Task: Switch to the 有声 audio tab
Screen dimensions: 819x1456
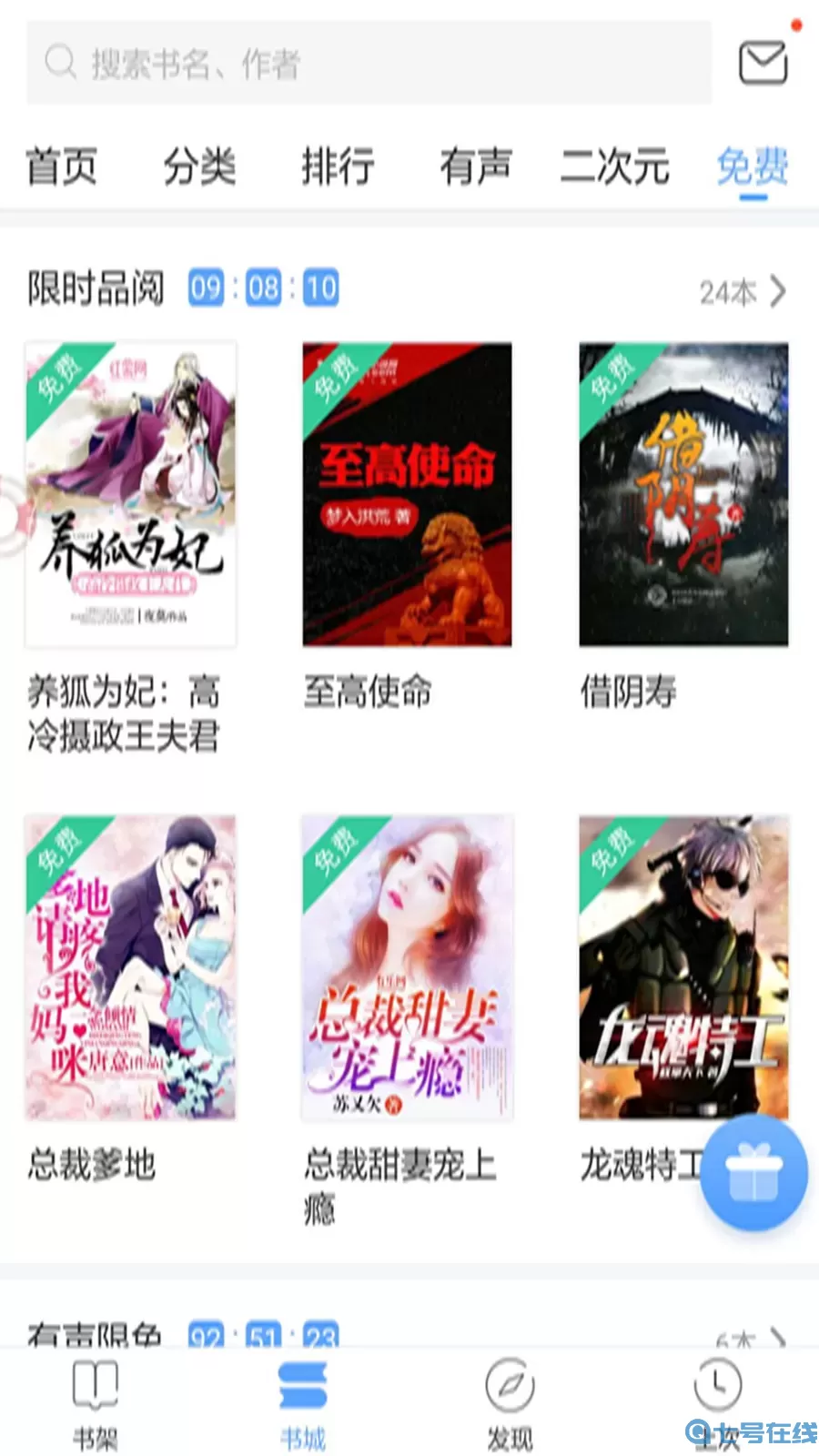Action: tap(475, 167)
